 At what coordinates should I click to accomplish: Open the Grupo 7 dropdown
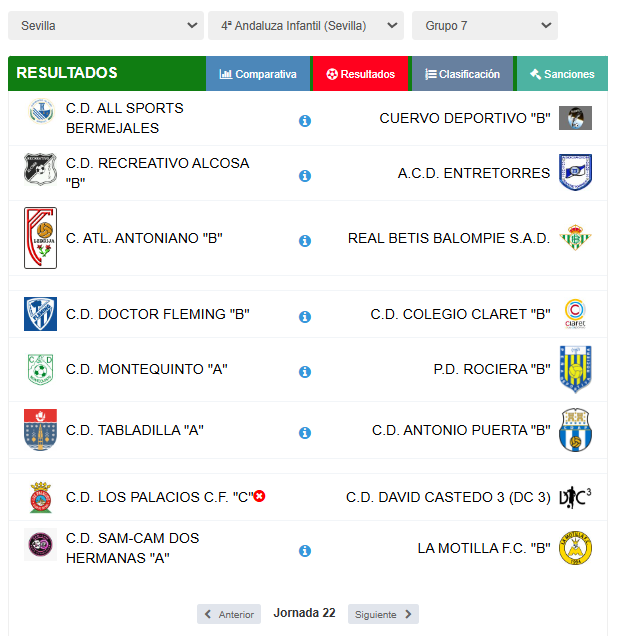pyautogui.click(x=484, y=26)
